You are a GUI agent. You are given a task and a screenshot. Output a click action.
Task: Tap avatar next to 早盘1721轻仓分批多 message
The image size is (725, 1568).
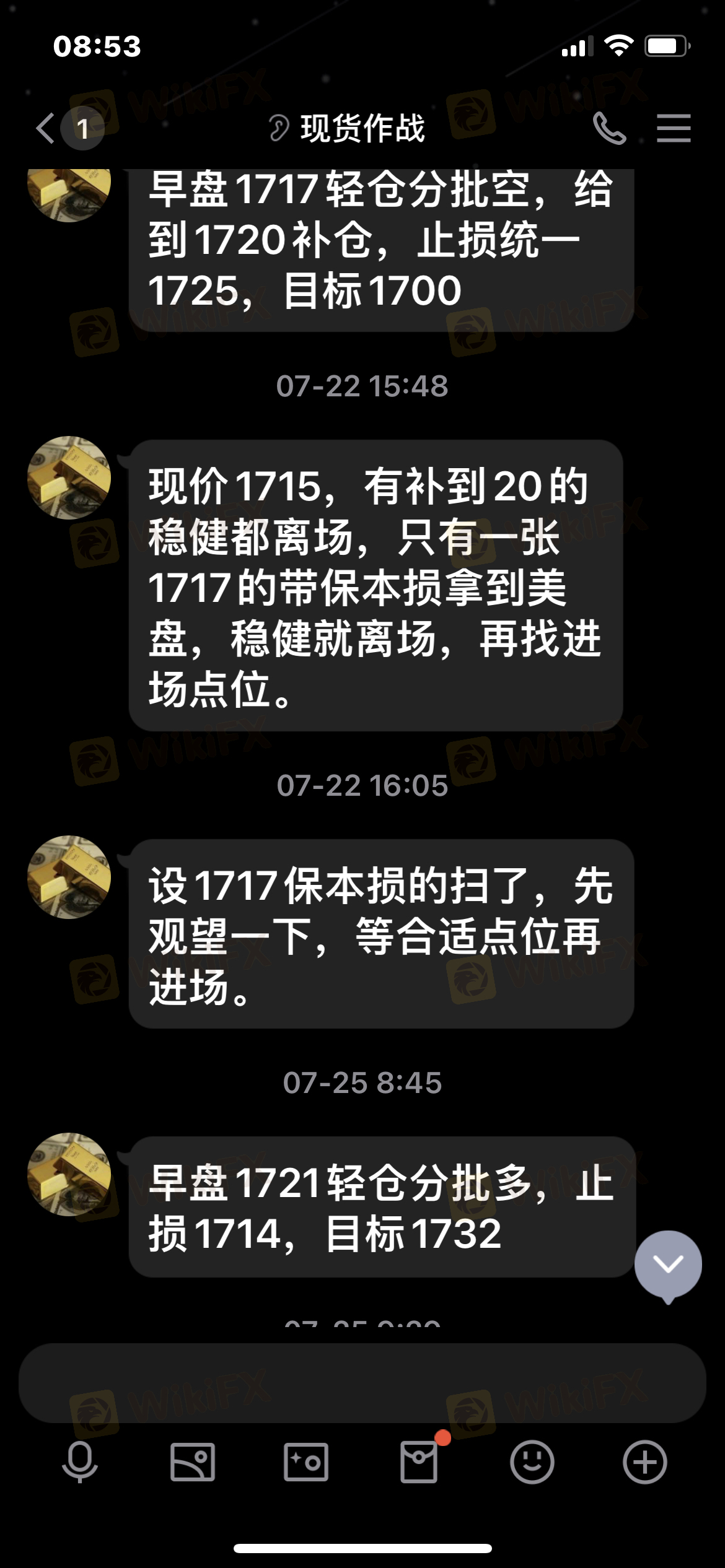(x=69, y=1174)
